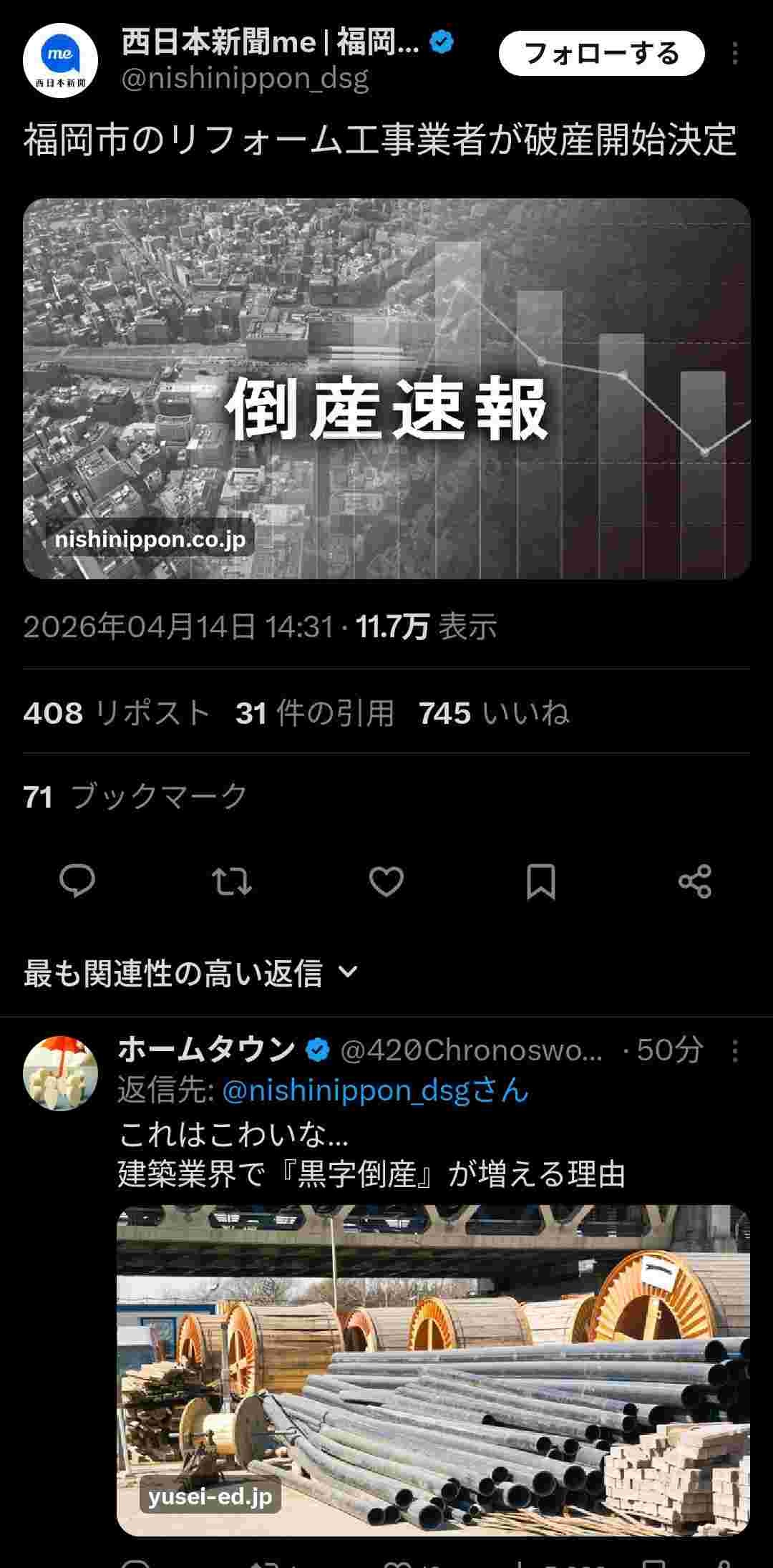773x1568 pixels.
Task: Open the 倒産速報 nishinippon.co.jp article card
Action: coord(386,388)
